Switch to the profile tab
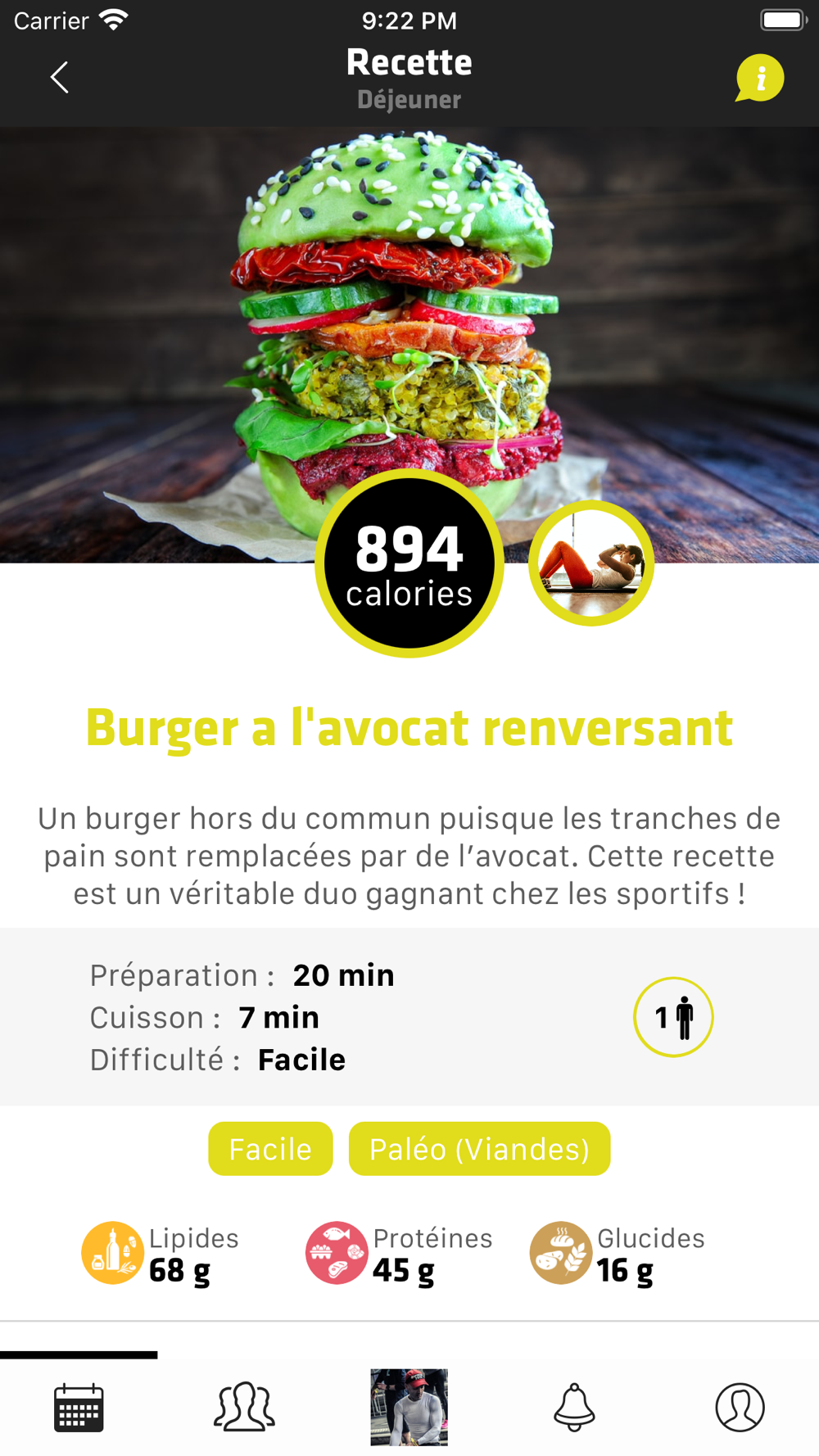Viewport: 819px width, 1456px height. pos(740,1407)
